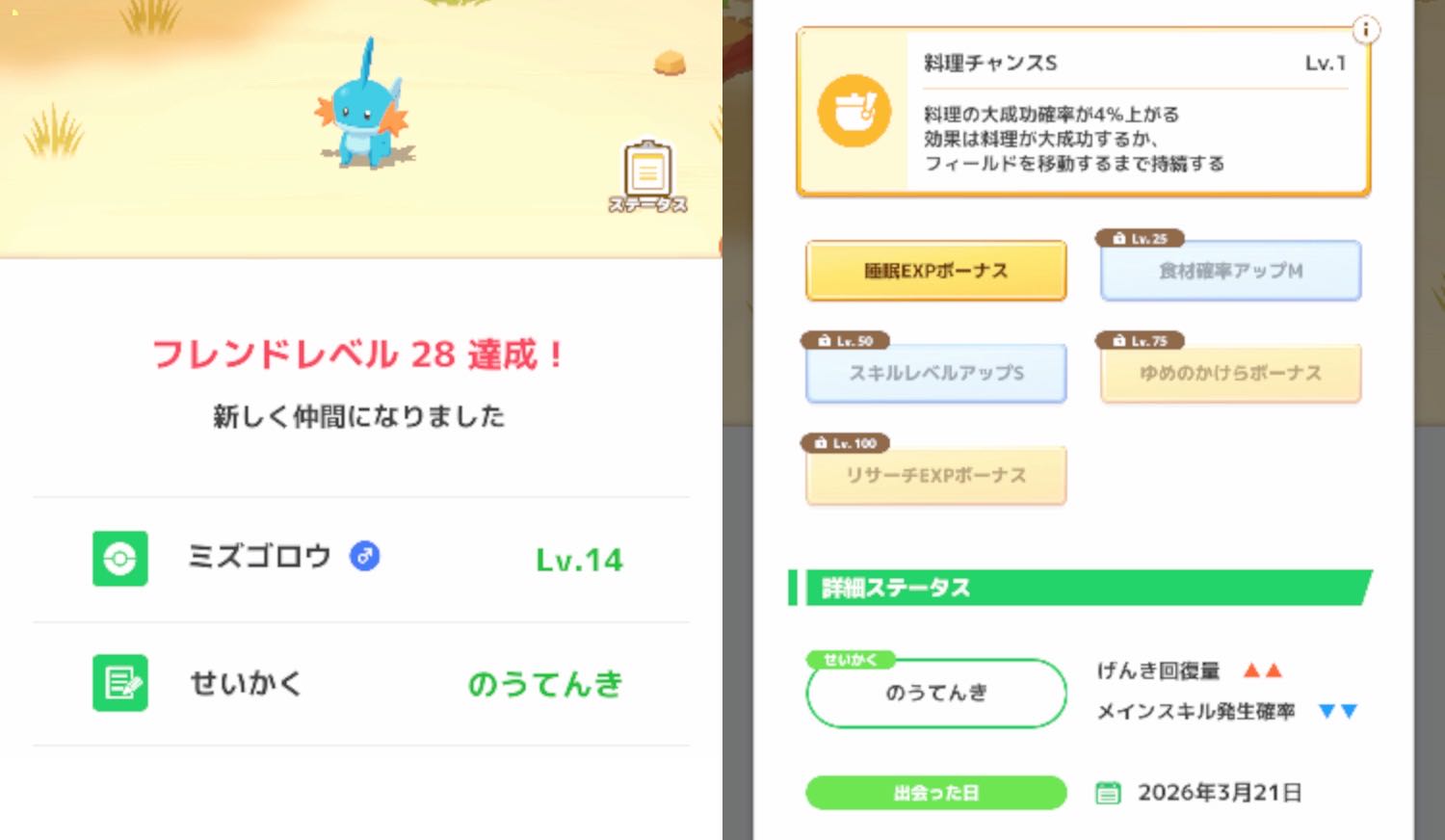Show the リサーチEXPボーナス sub skill
Screen dimensions: 1445x840
(x=935, y=475)
